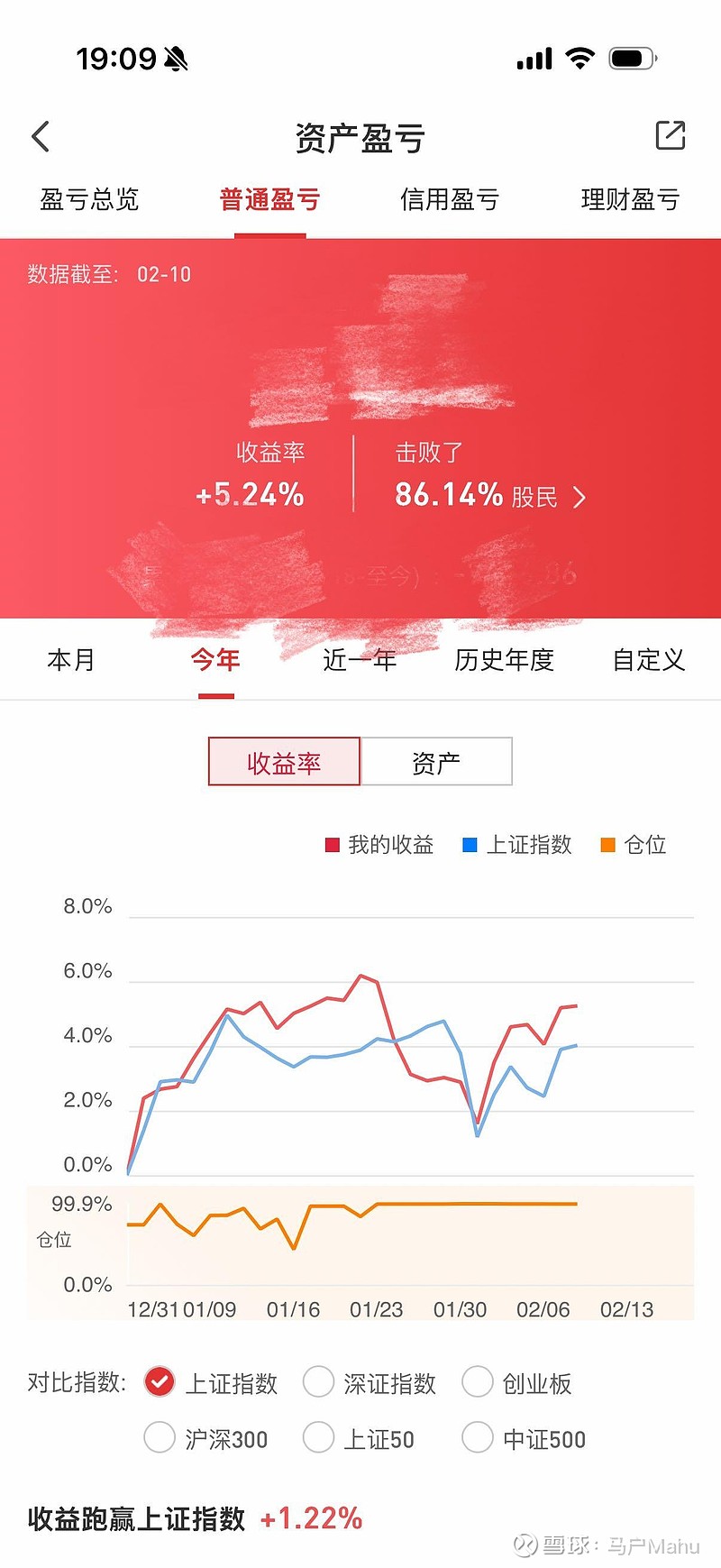Tap the share icon at top right

click(670, 135)
